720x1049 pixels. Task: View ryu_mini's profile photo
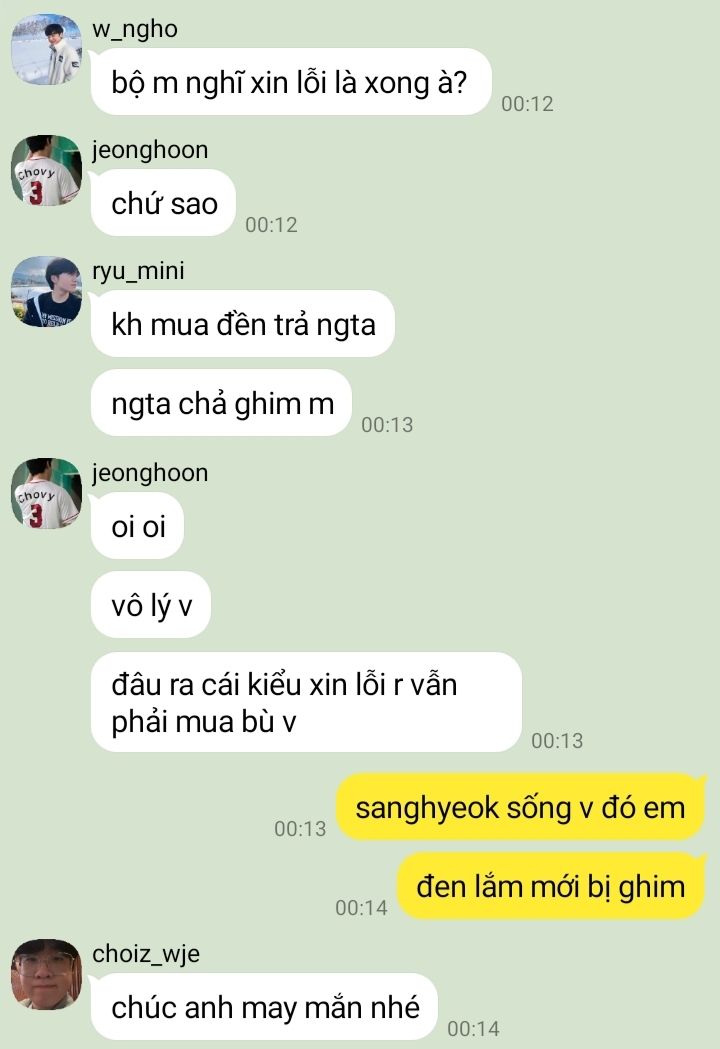click(46, 292)
